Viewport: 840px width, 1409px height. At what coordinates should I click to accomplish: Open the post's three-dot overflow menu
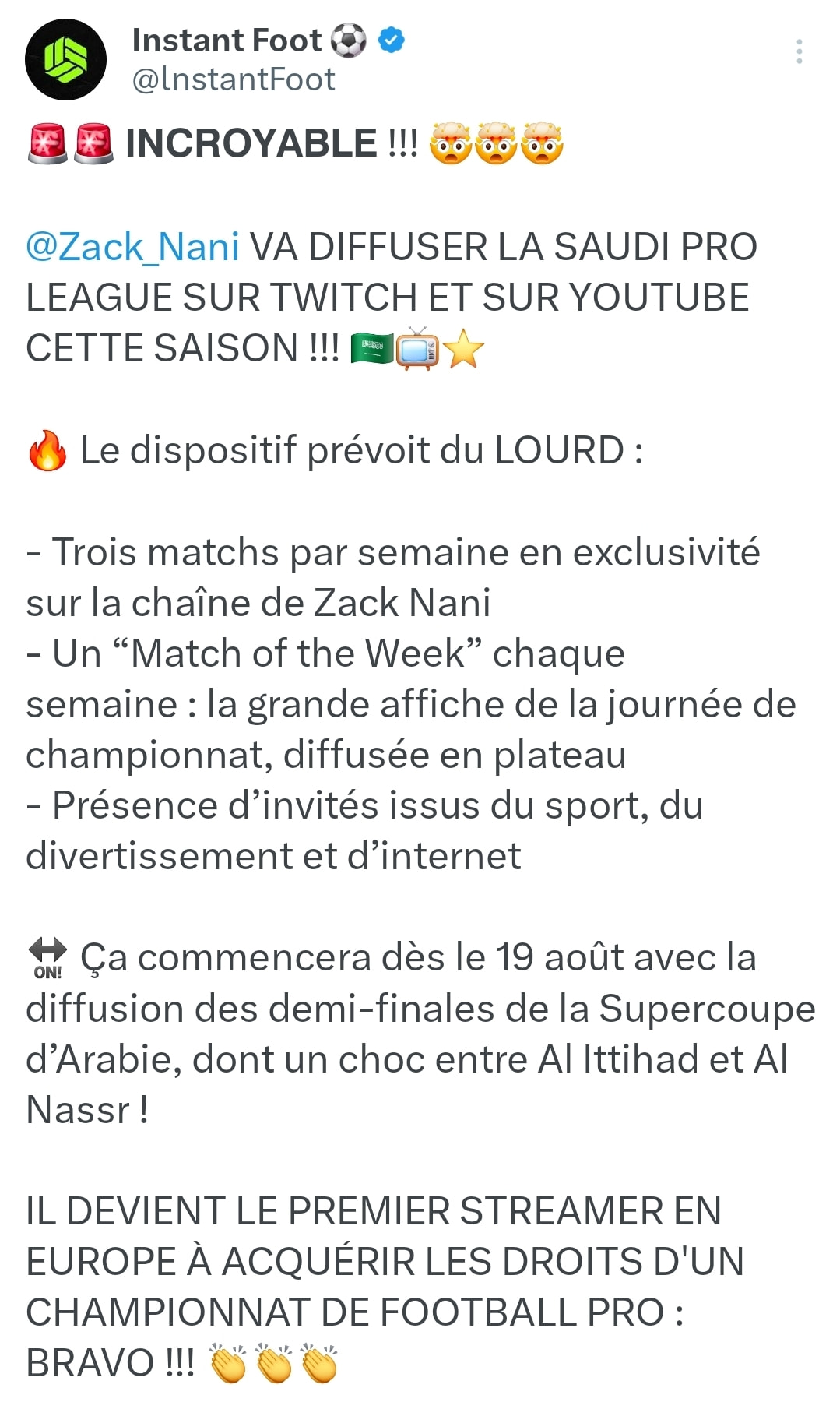[799, 51]
